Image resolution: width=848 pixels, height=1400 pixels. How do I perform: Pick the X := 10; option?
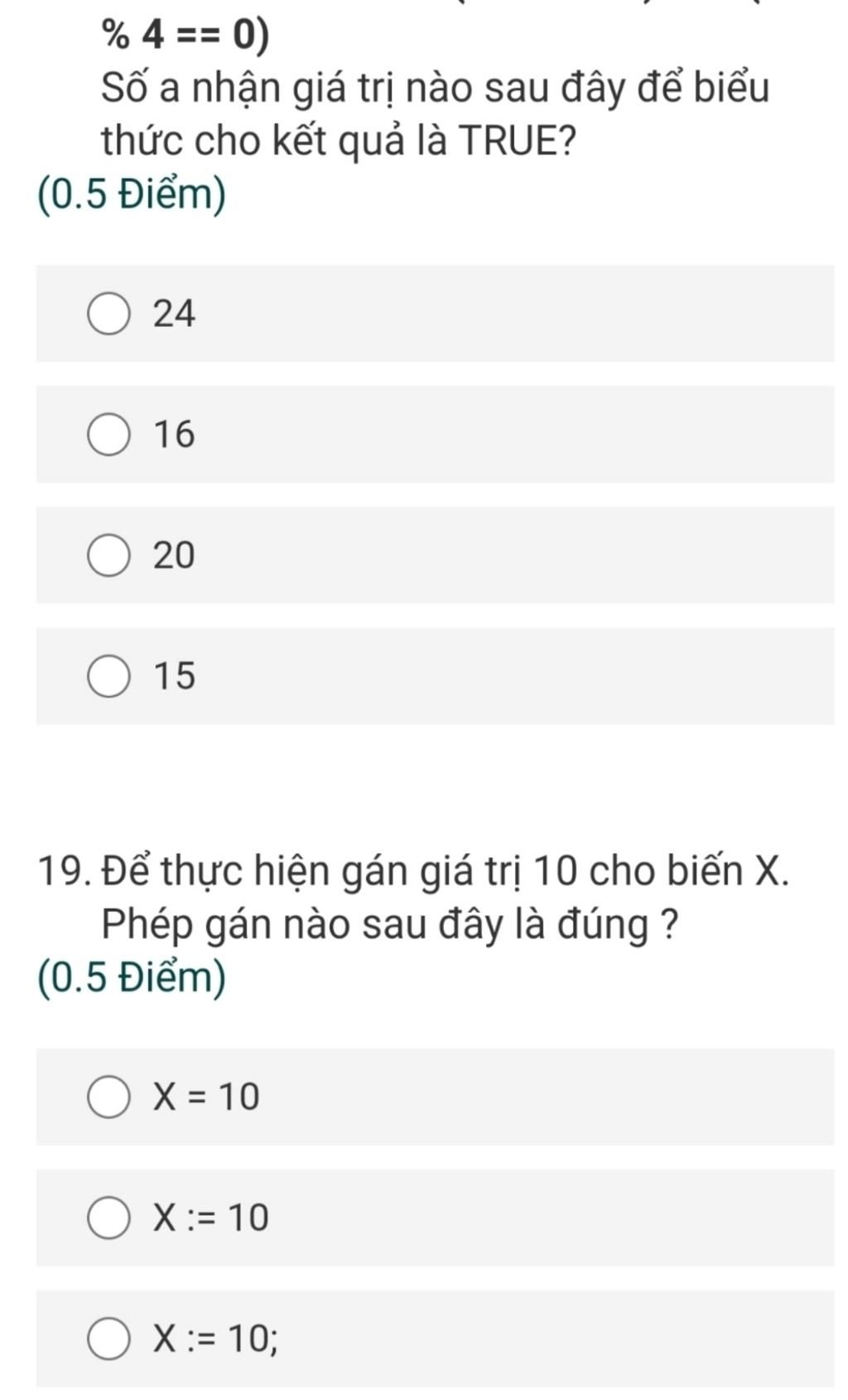click(x=108, y=1340)
